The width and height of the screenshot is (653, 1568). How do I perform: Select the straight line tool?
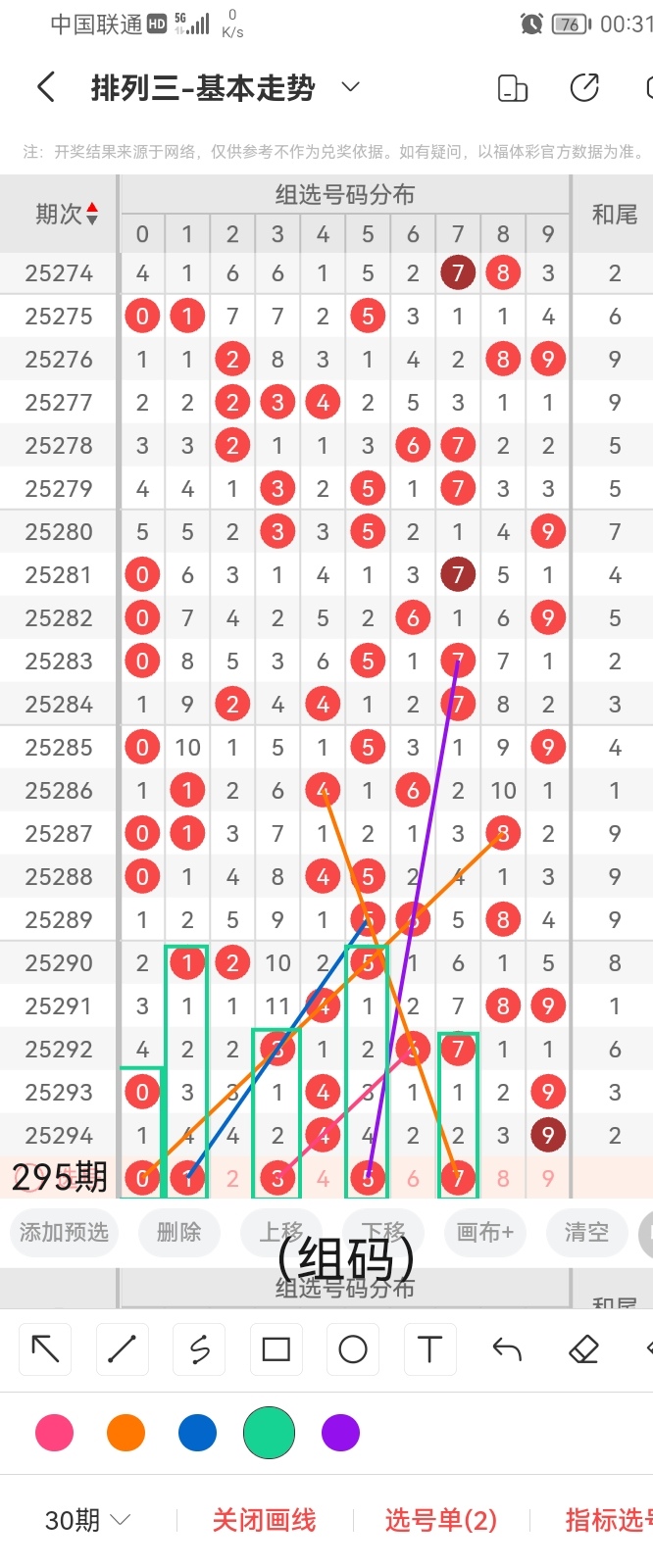pos(122,1349)
